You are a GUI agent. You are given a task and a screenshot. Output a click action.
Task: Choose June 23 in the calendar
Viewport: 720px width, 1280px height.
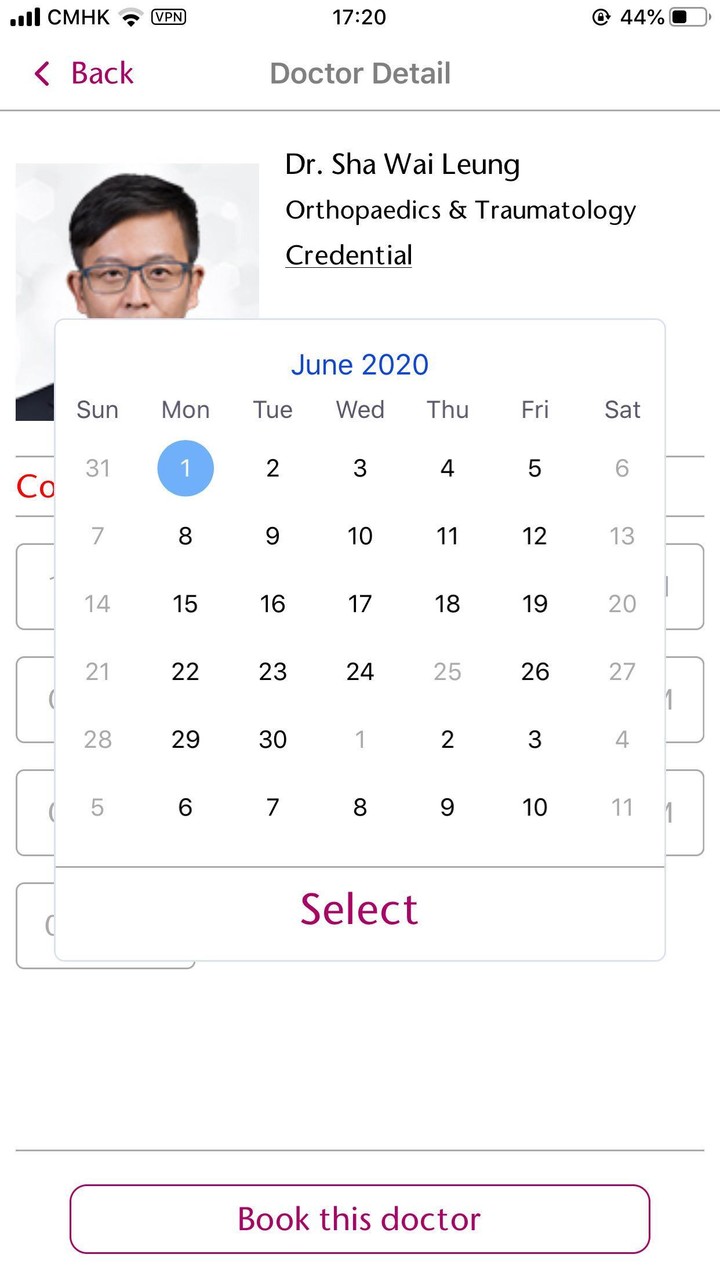coord(272,672)
